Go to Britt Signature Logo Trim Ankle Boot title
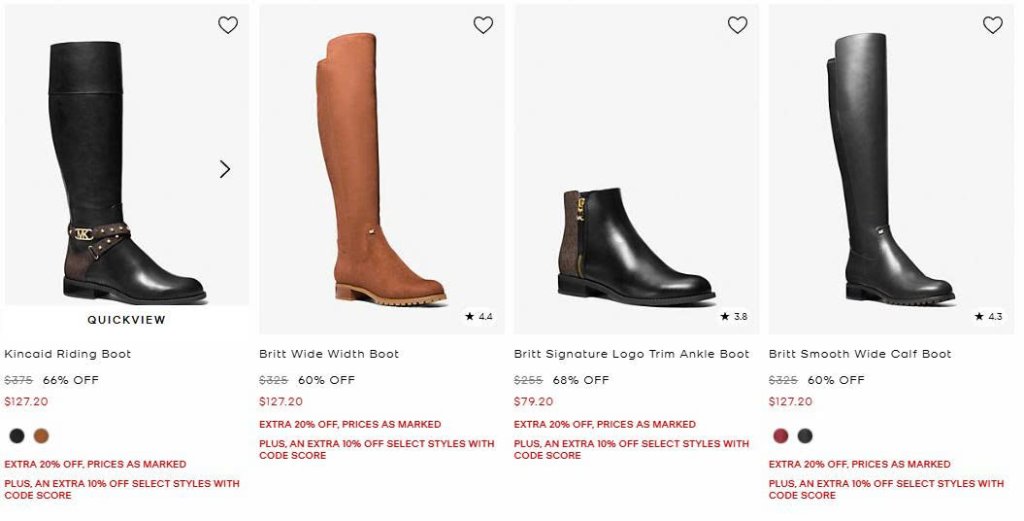1024x521 pixels. click(631, 354)
